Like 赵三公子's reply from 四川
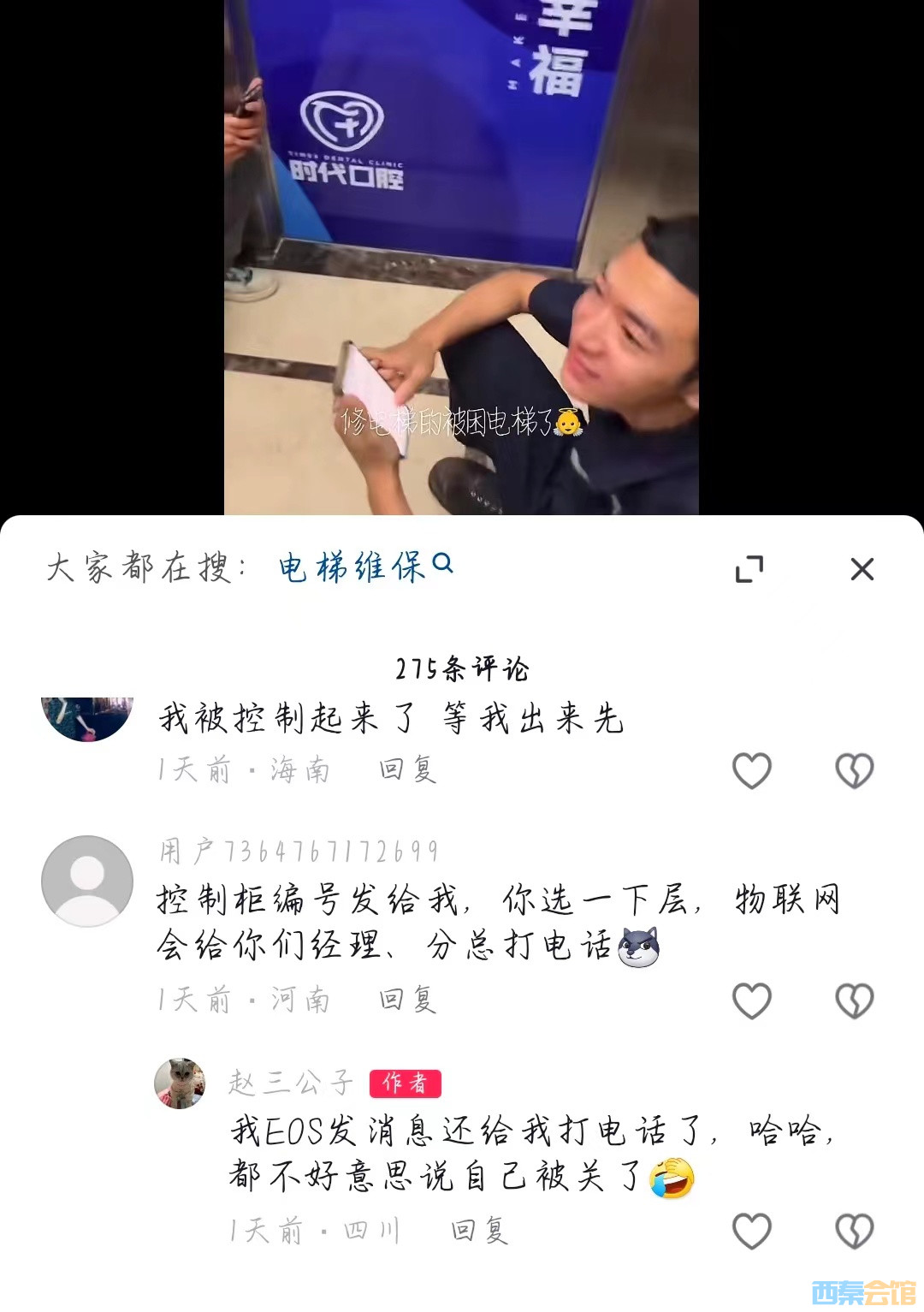This screenshot has height=1312, width=924. coord(751,1231)
